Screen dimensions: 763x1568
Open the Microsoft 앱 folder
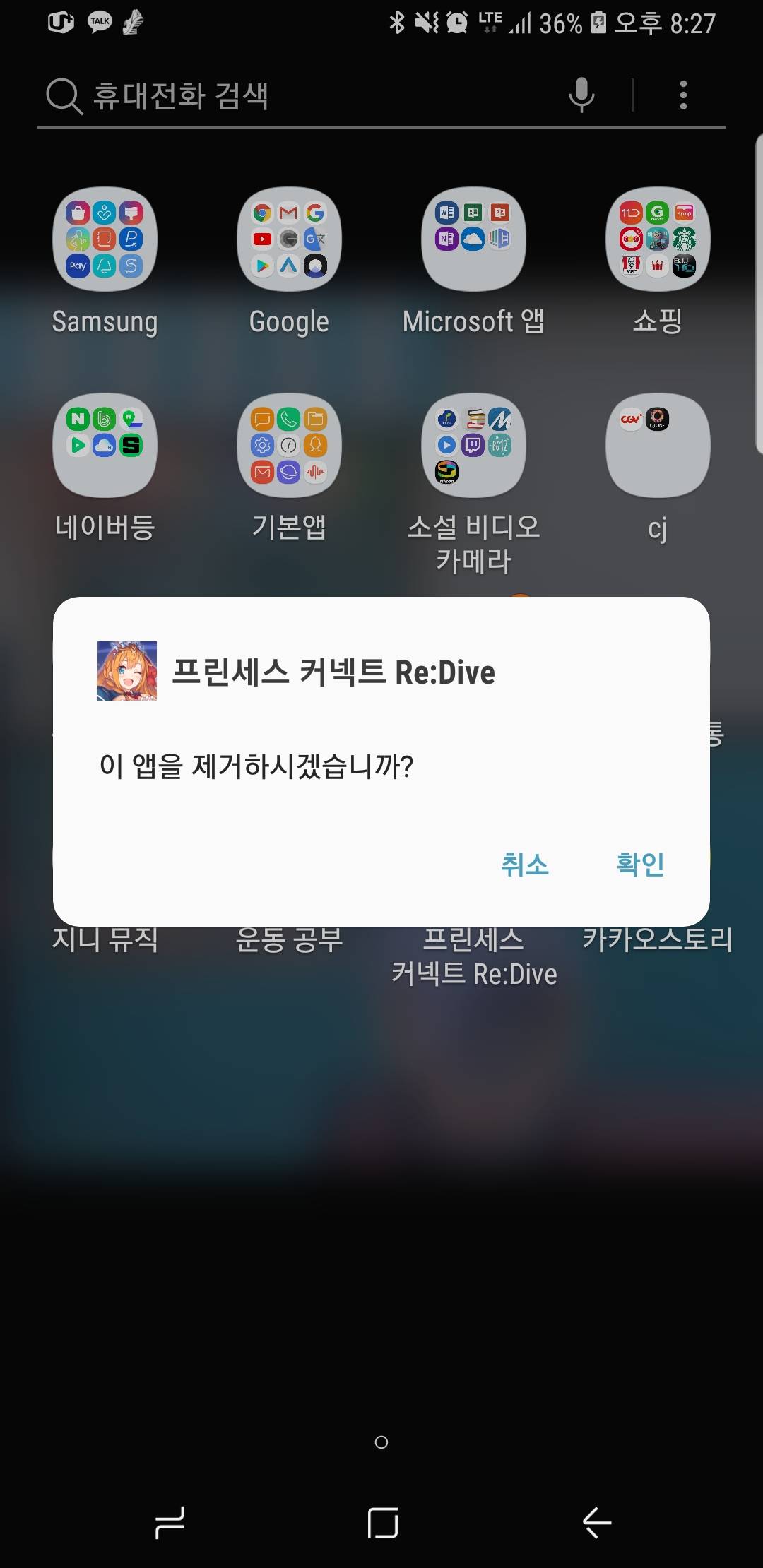473,240
